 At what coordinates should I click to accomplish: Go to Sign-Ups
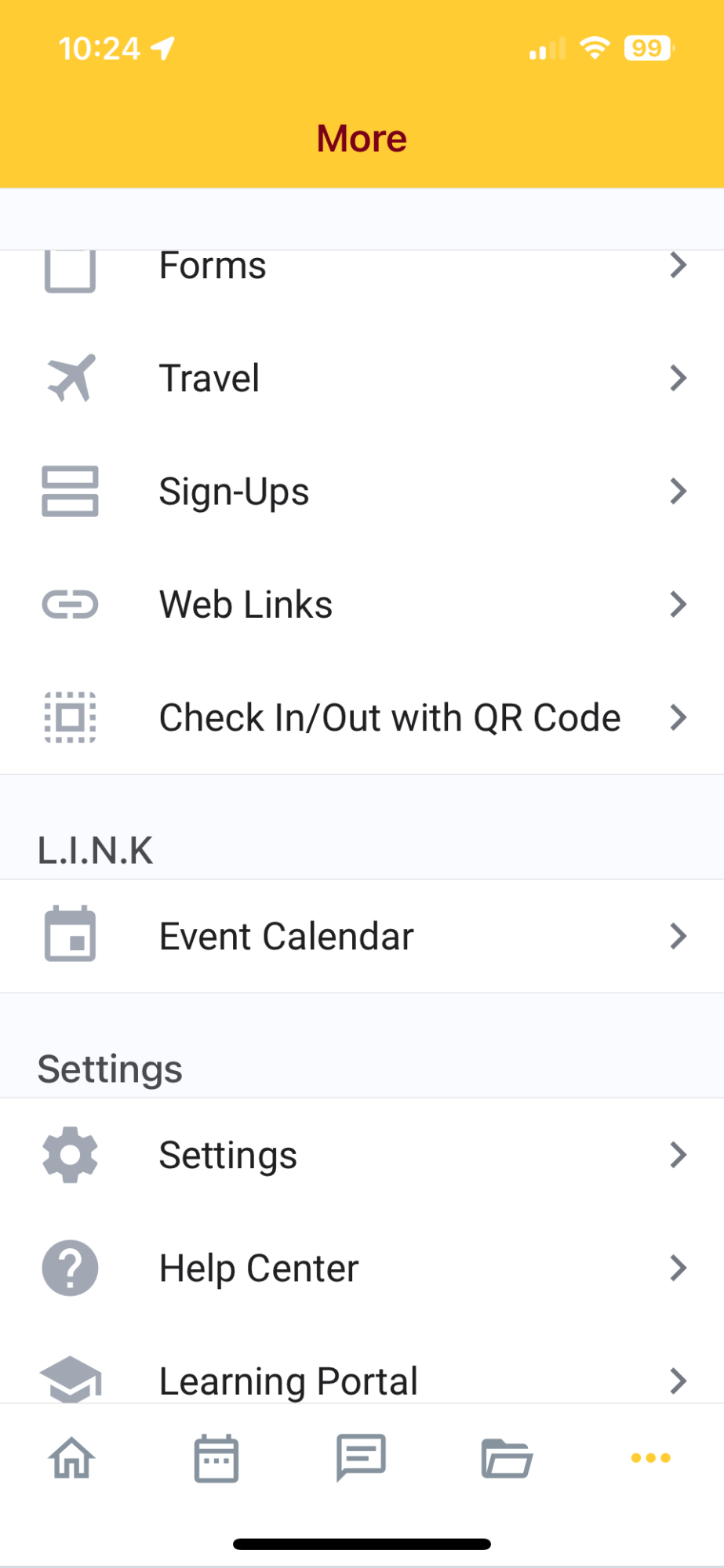[x=361, y=492]
